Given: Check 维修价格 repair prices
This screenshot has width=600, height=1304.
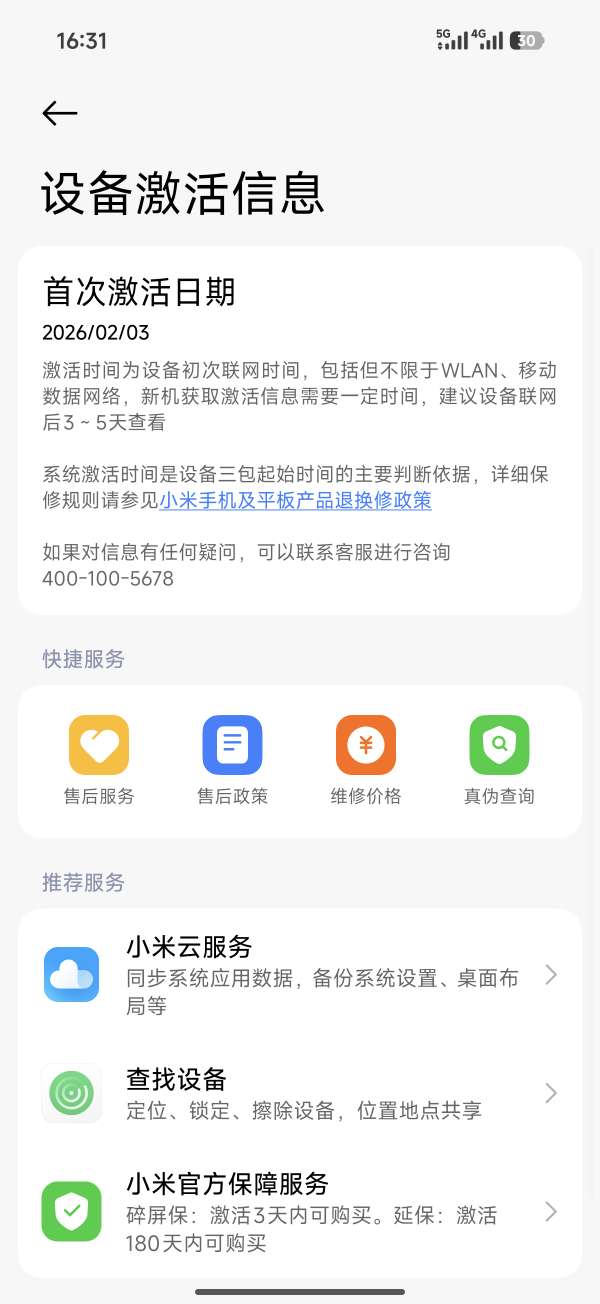Looking at the screenshot, I should pyautogui.click(x=366, y=760).
